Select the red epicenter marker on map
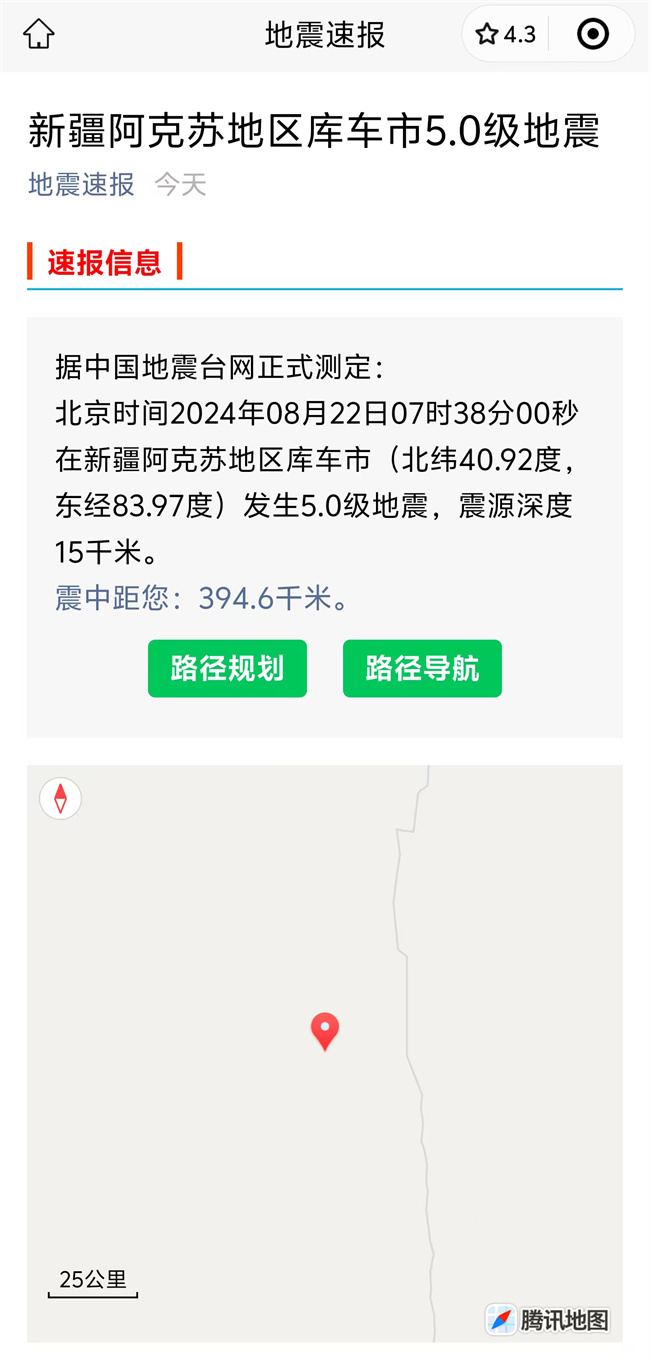 point(325,1031)
